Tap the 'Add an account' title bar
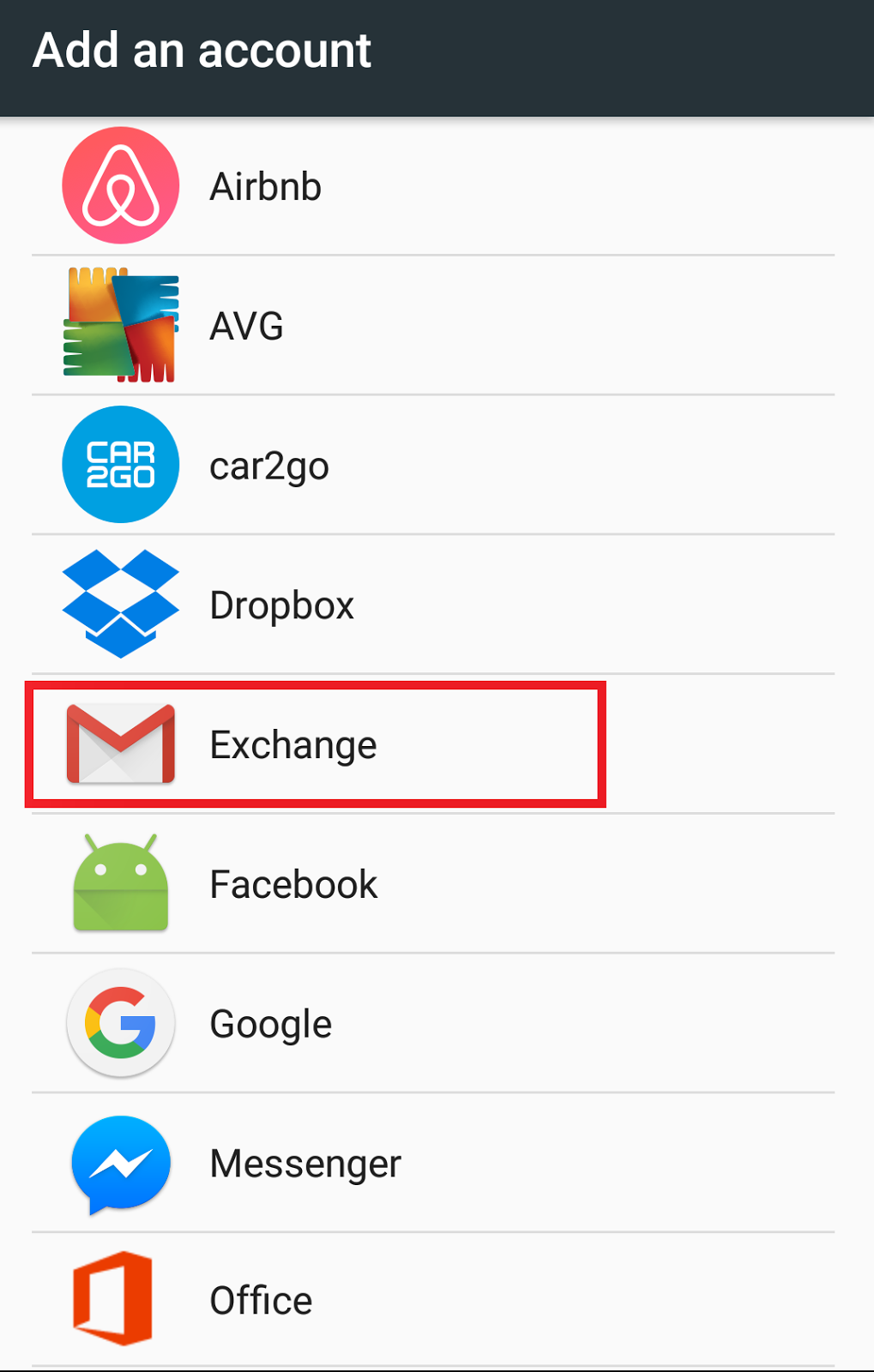This screenshot has height=1372, width=874. (202, 50)
